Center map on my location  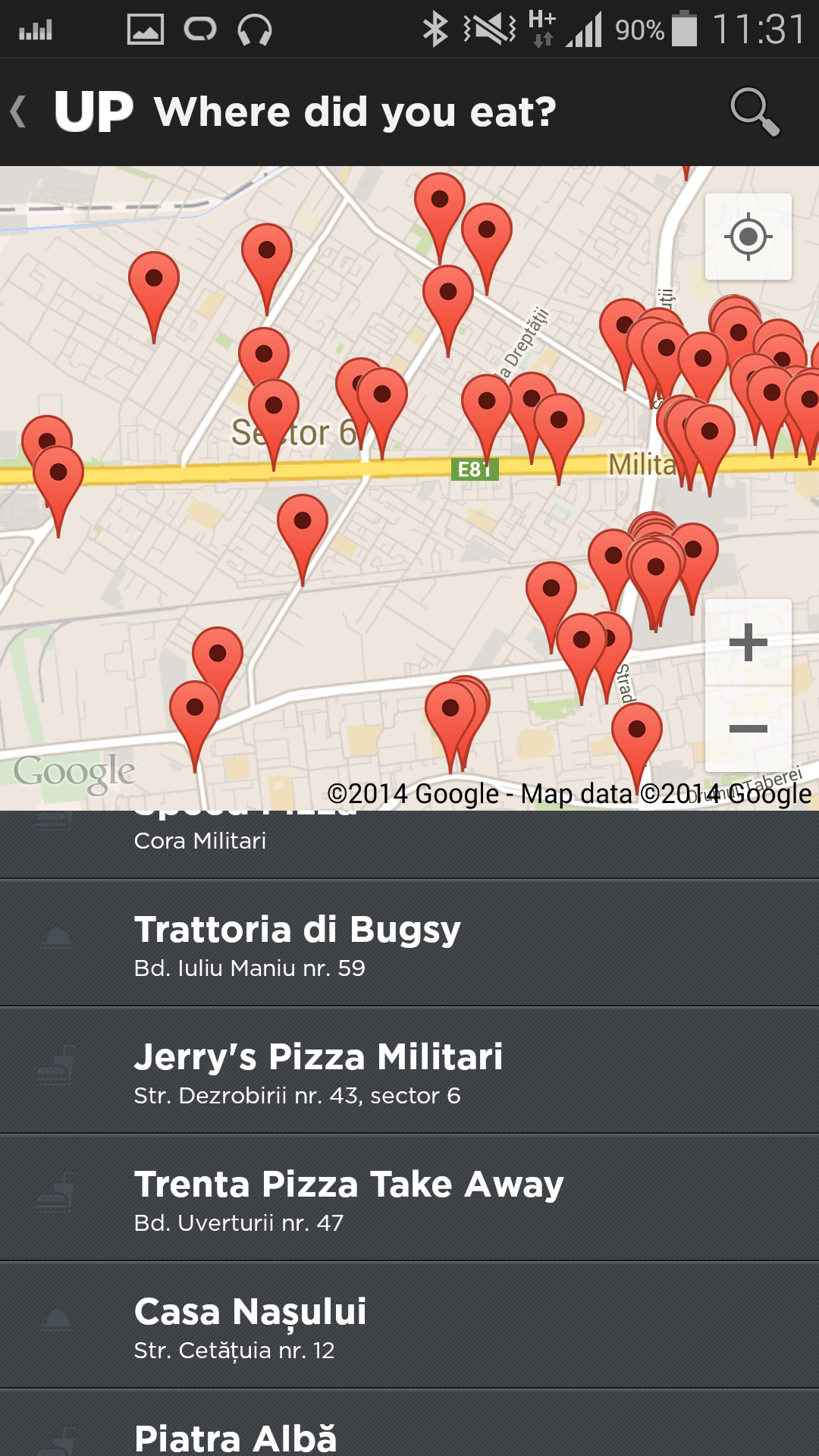748,237
